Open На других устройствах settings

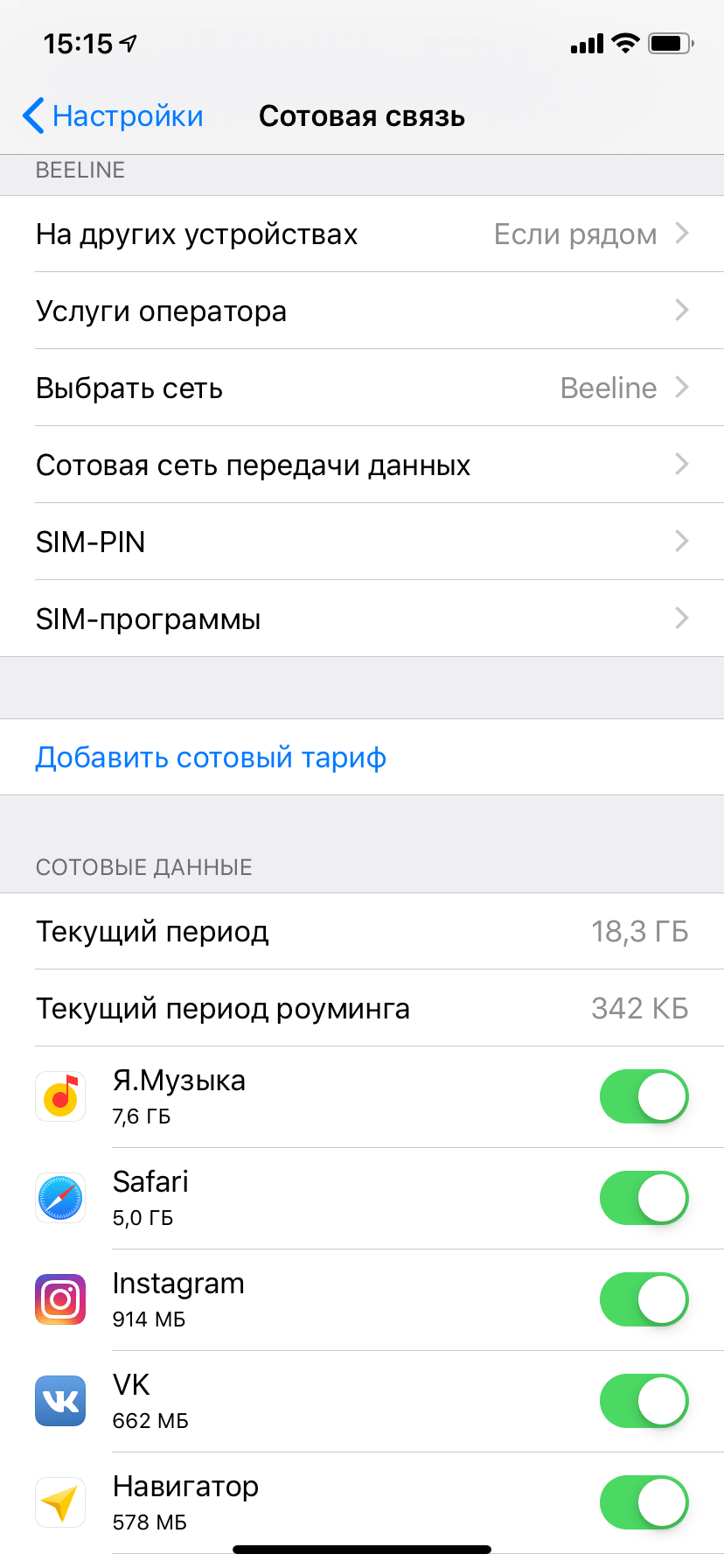pos(362,234)
